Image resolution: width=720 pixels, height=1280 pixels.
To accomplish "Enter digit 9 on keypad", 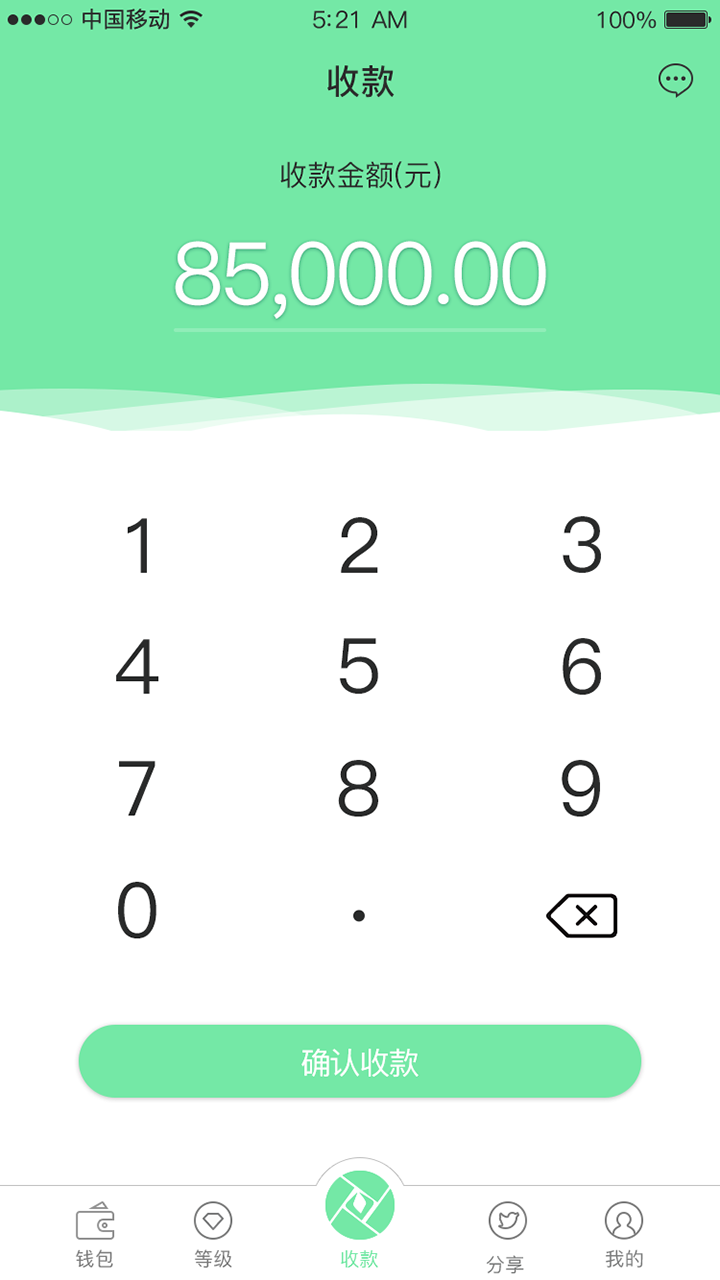I will click(x=581, y=789).
